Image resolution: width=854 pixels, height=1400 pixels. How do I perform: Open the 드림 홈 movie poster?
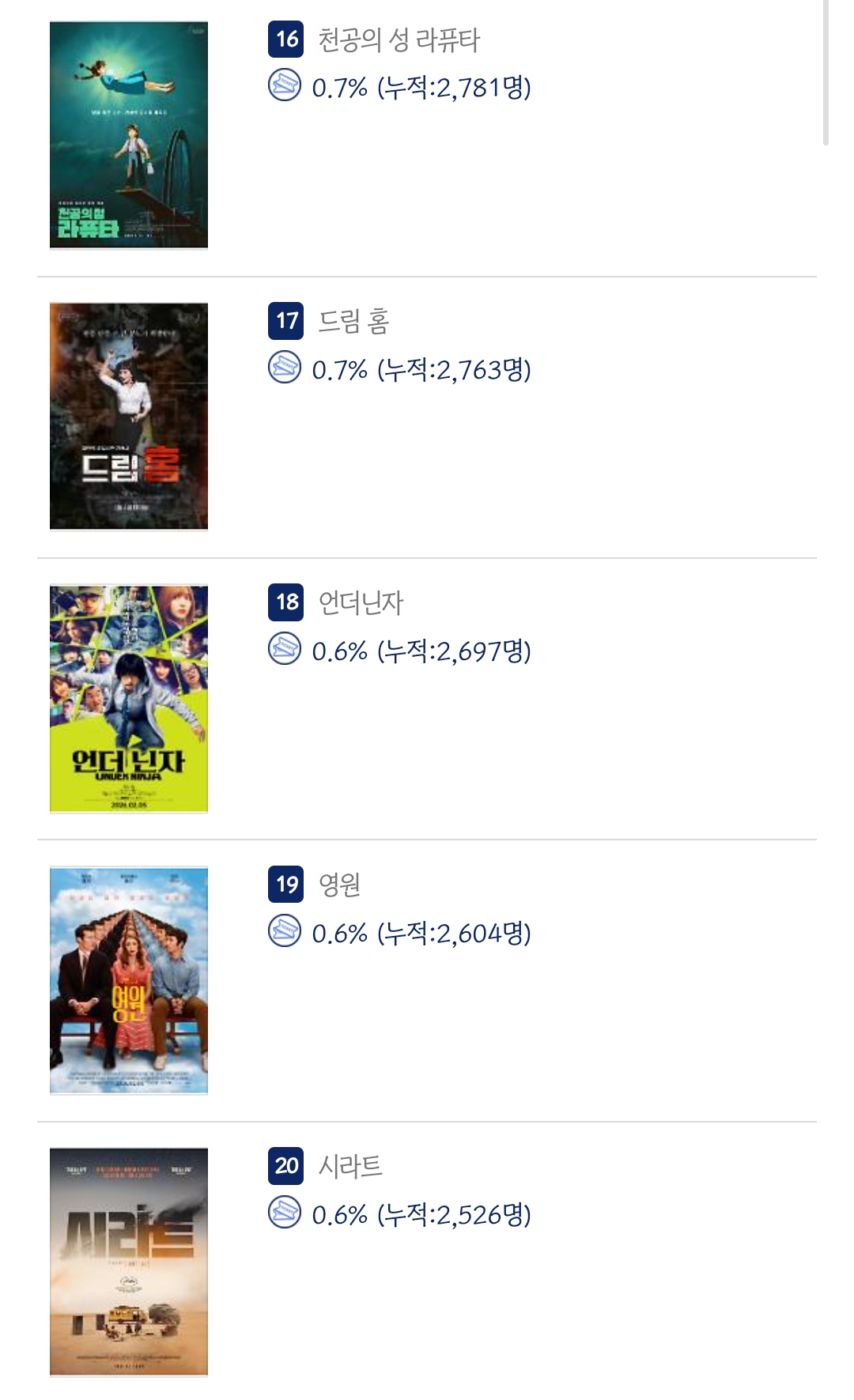coord(128,417)
